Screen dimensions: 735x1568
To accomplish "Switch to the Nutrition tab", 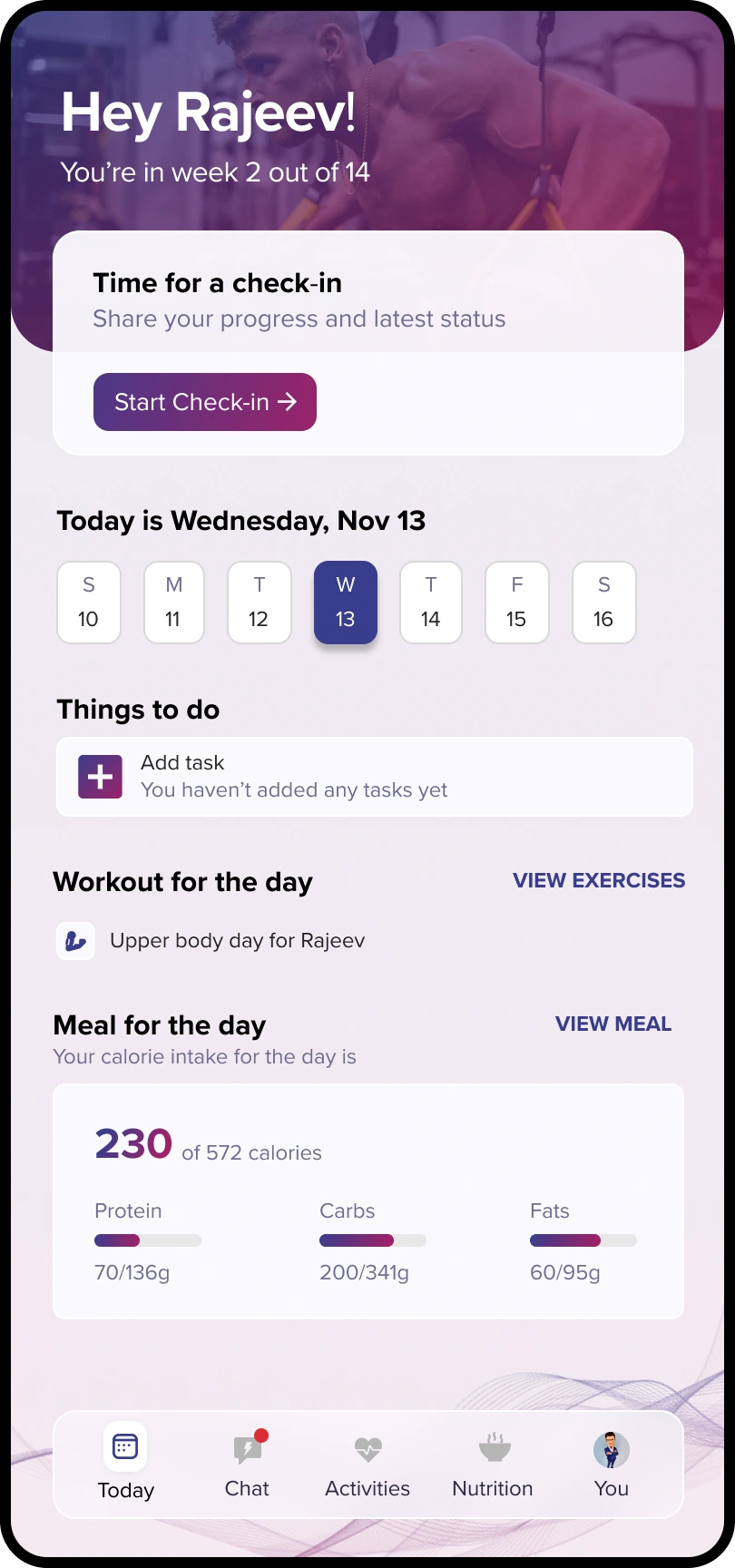I will 492,1465.
